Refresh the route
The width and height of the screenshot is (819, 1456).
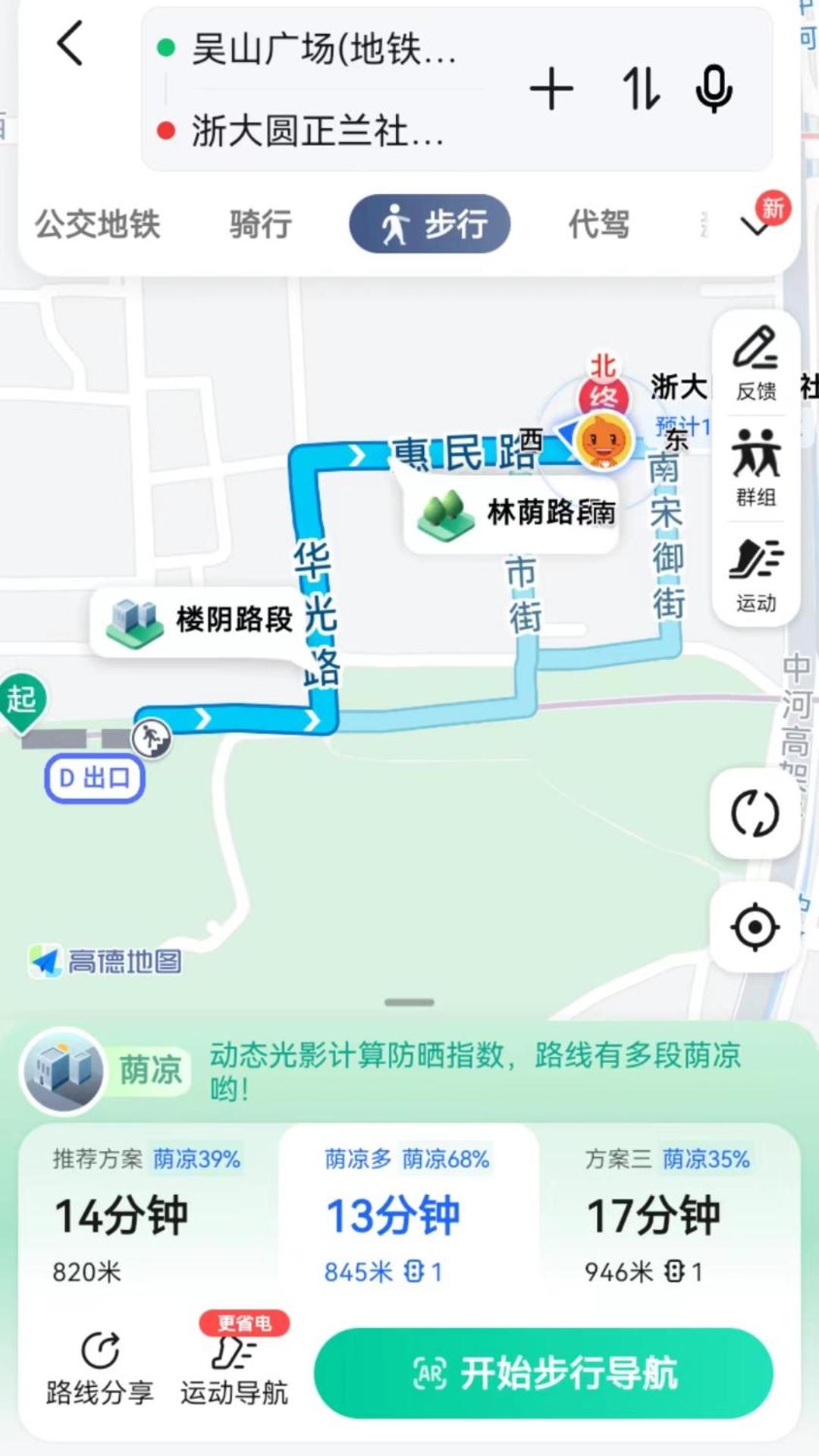tap(755, 813)
